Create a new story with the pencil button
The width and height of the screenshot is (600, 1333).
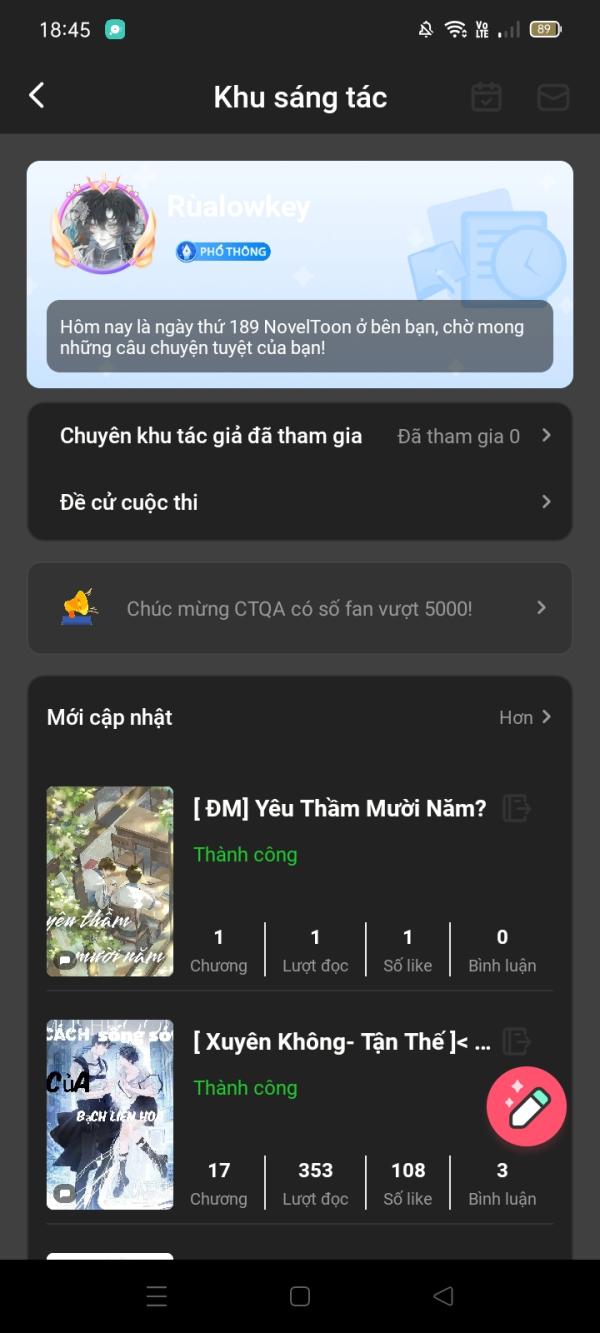point(526,1106)
